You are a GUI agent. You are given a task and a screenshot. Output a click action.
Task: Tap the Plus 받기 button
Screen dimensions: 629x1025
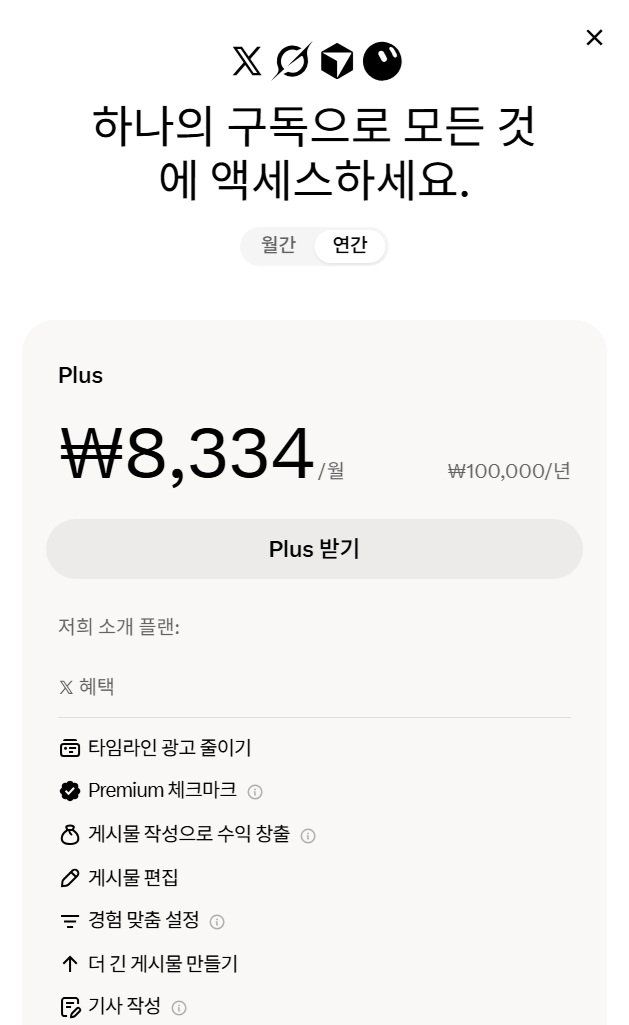coord(314,548)
